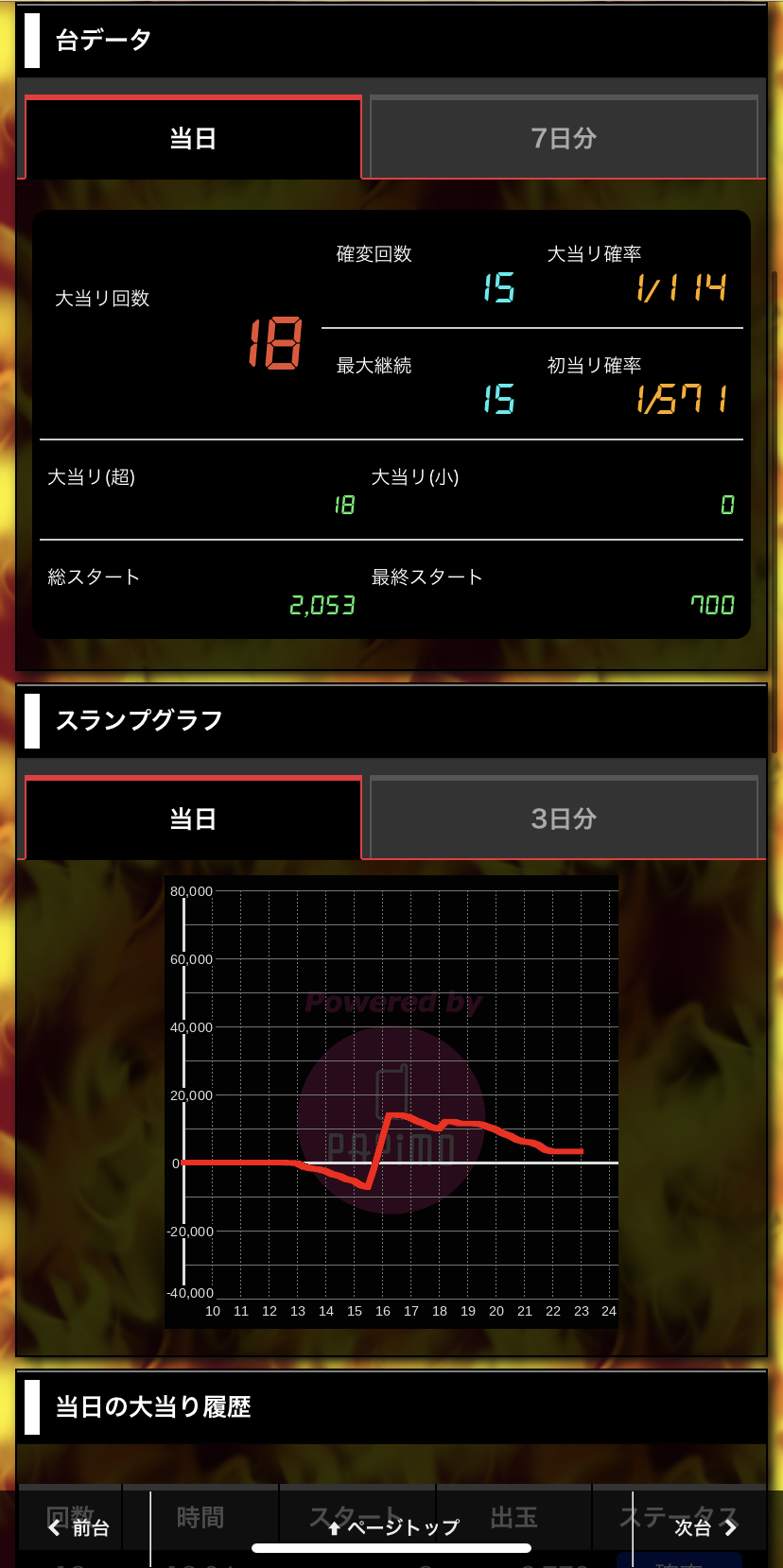Go to the next machine with 次台
The image size is (783, 1568).
(x=705, y=1528)
